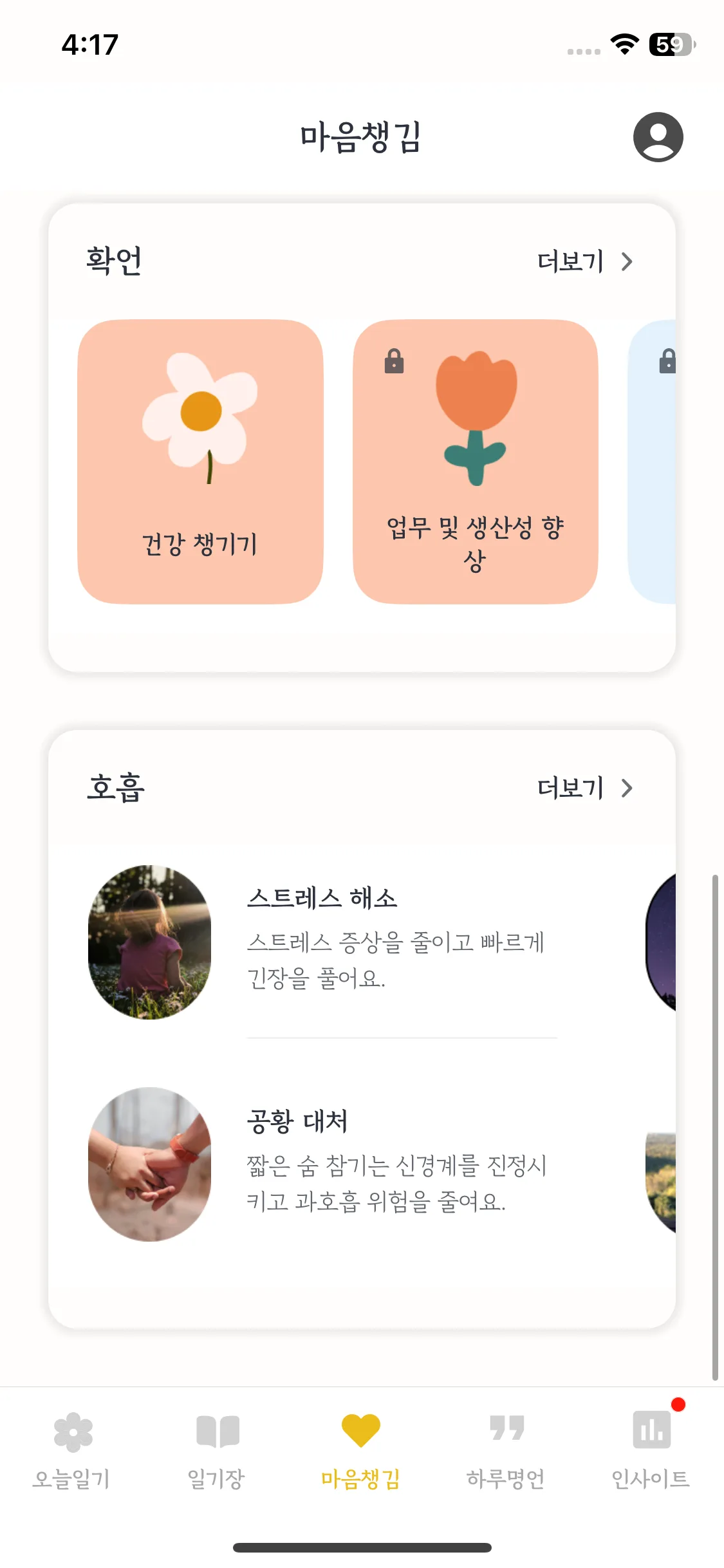Select the locked 업무 및 생산성 향상 card

[x=476, y=462]
